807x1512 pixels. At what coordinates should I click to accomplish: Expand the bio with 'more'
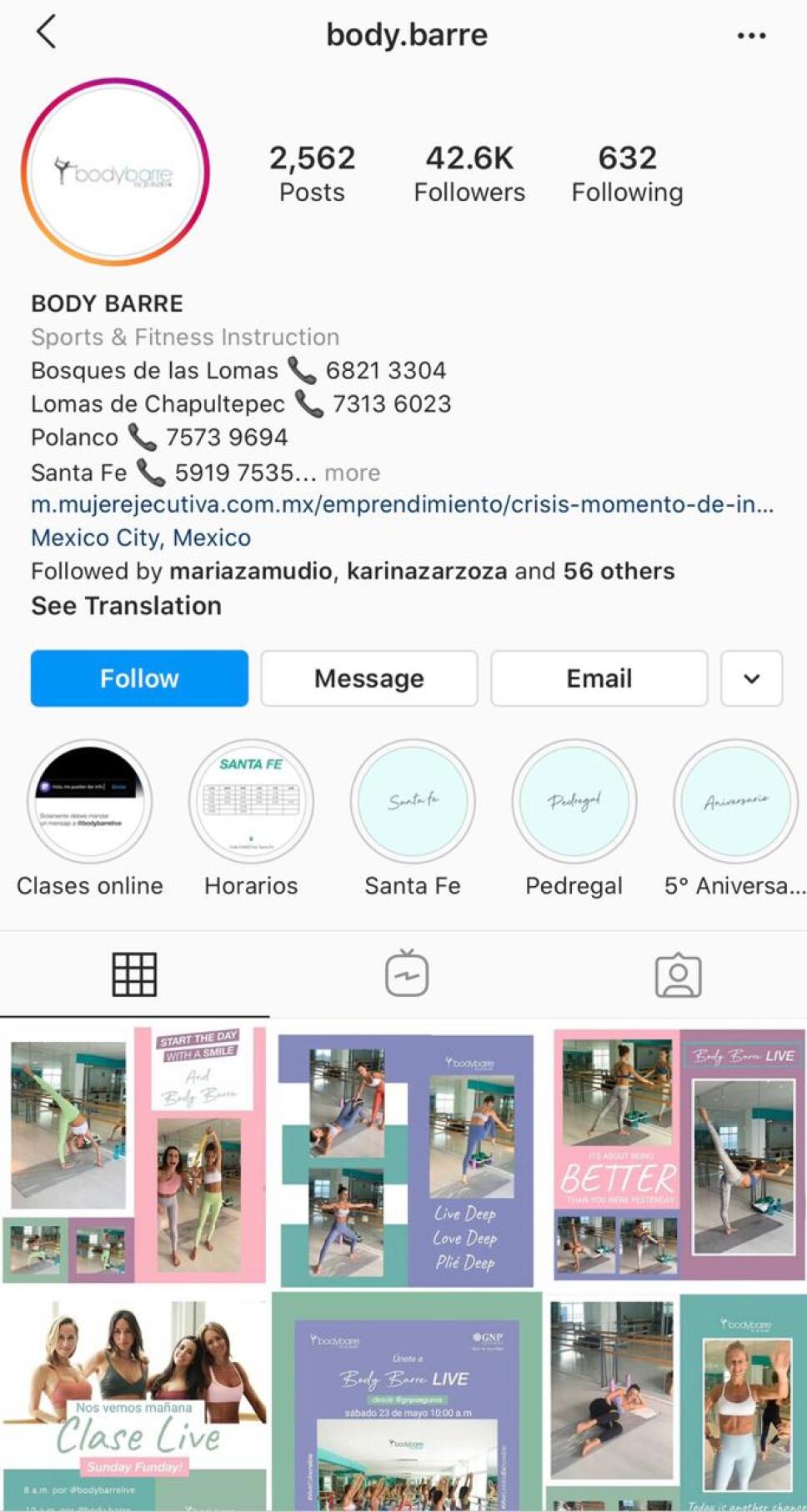pyautogui.click(x=352, y=473)
